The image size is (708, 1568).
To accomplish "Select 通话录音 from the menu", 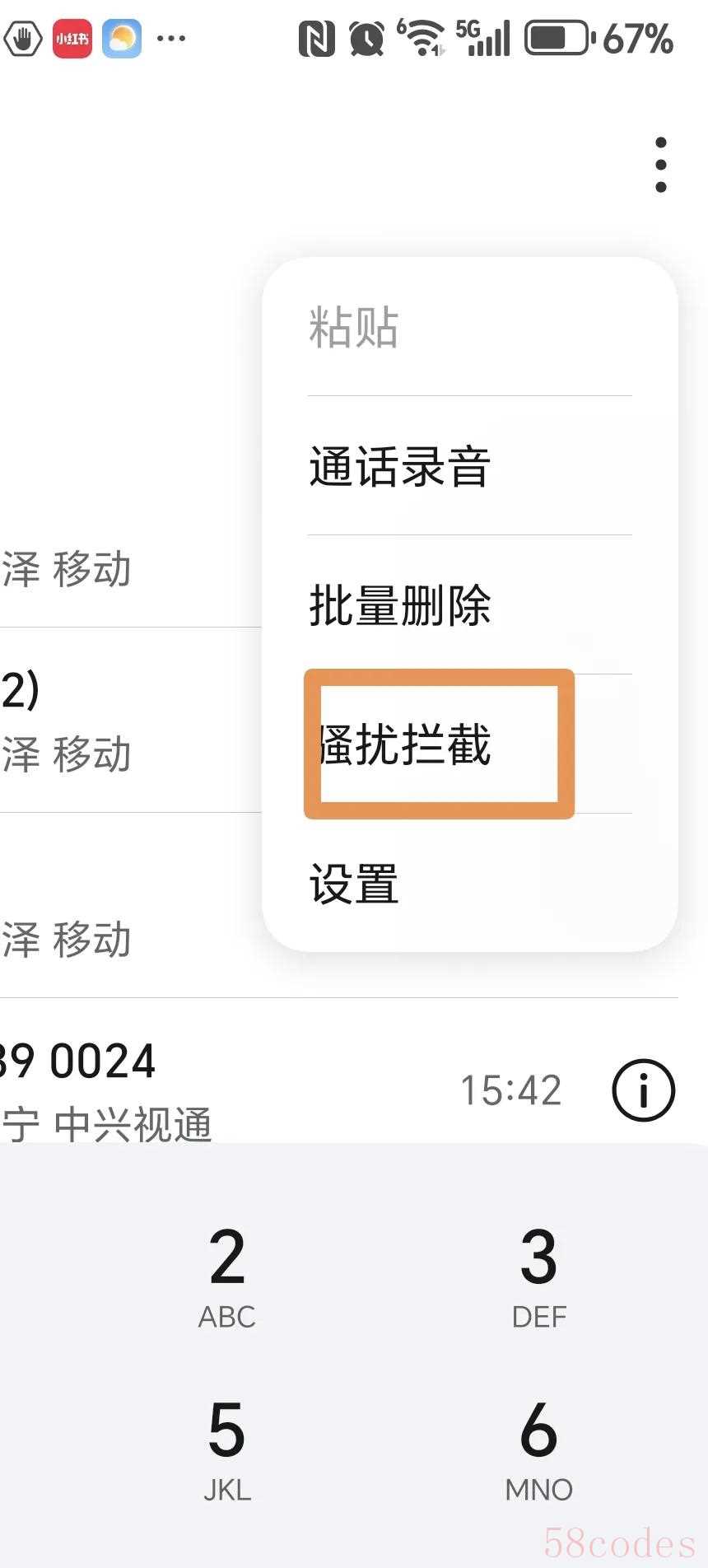I will [400, 466].
